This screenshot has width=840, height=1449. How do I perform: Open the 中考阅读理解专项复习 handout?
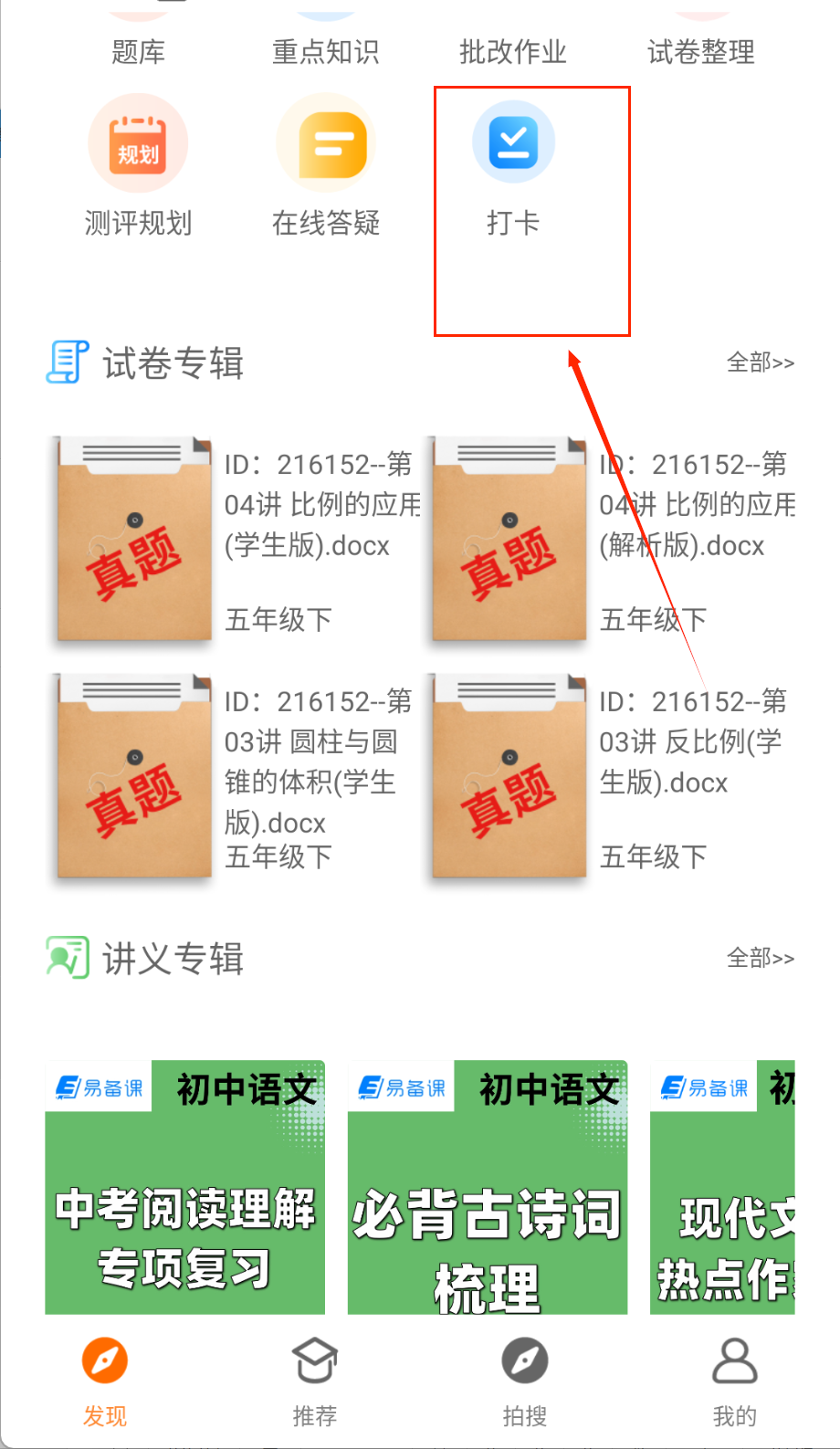point(185,1187)
